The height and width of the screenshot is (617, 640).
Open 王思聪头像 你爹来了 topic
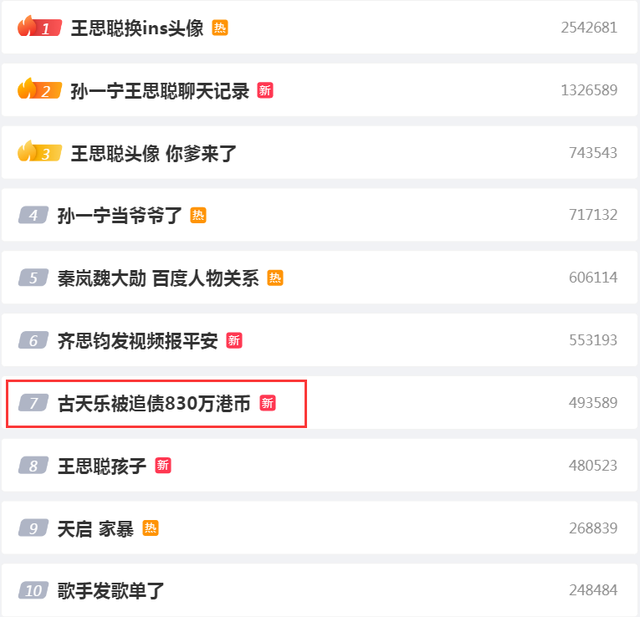click(x=153, y=153)
